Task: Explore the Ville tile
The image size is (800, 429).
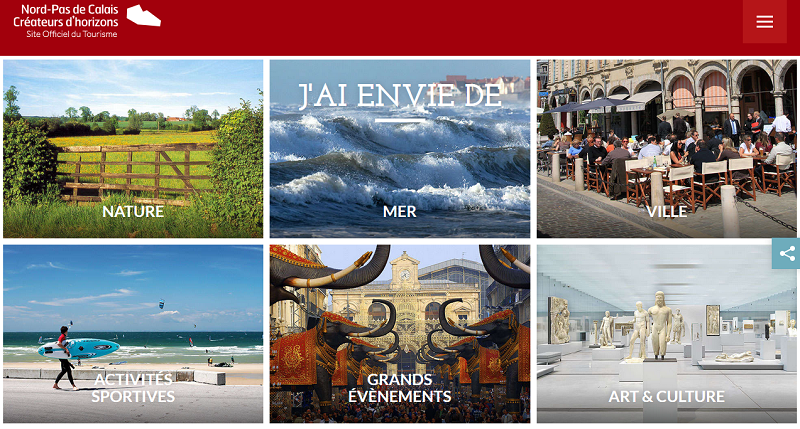Action: point(666,148)
